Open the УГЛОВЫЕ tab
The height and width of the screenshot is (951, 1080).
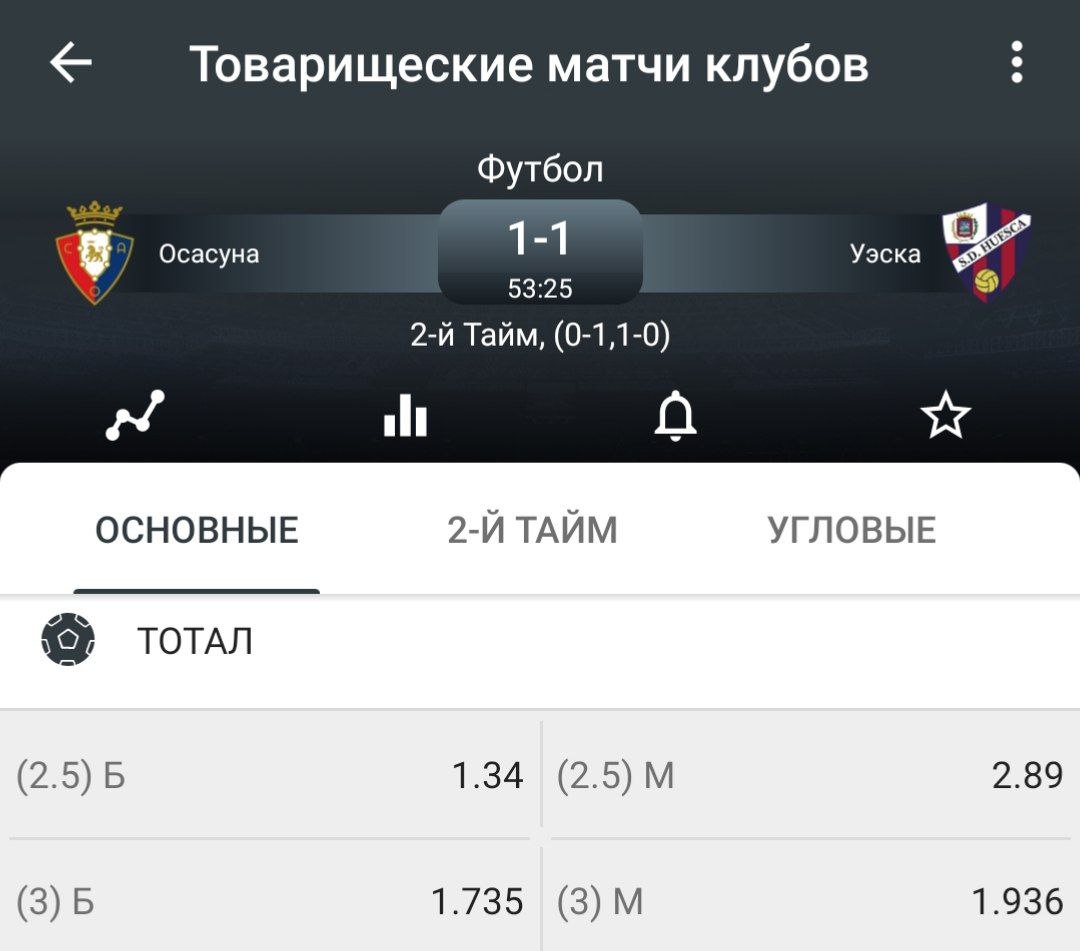point(852,530)
